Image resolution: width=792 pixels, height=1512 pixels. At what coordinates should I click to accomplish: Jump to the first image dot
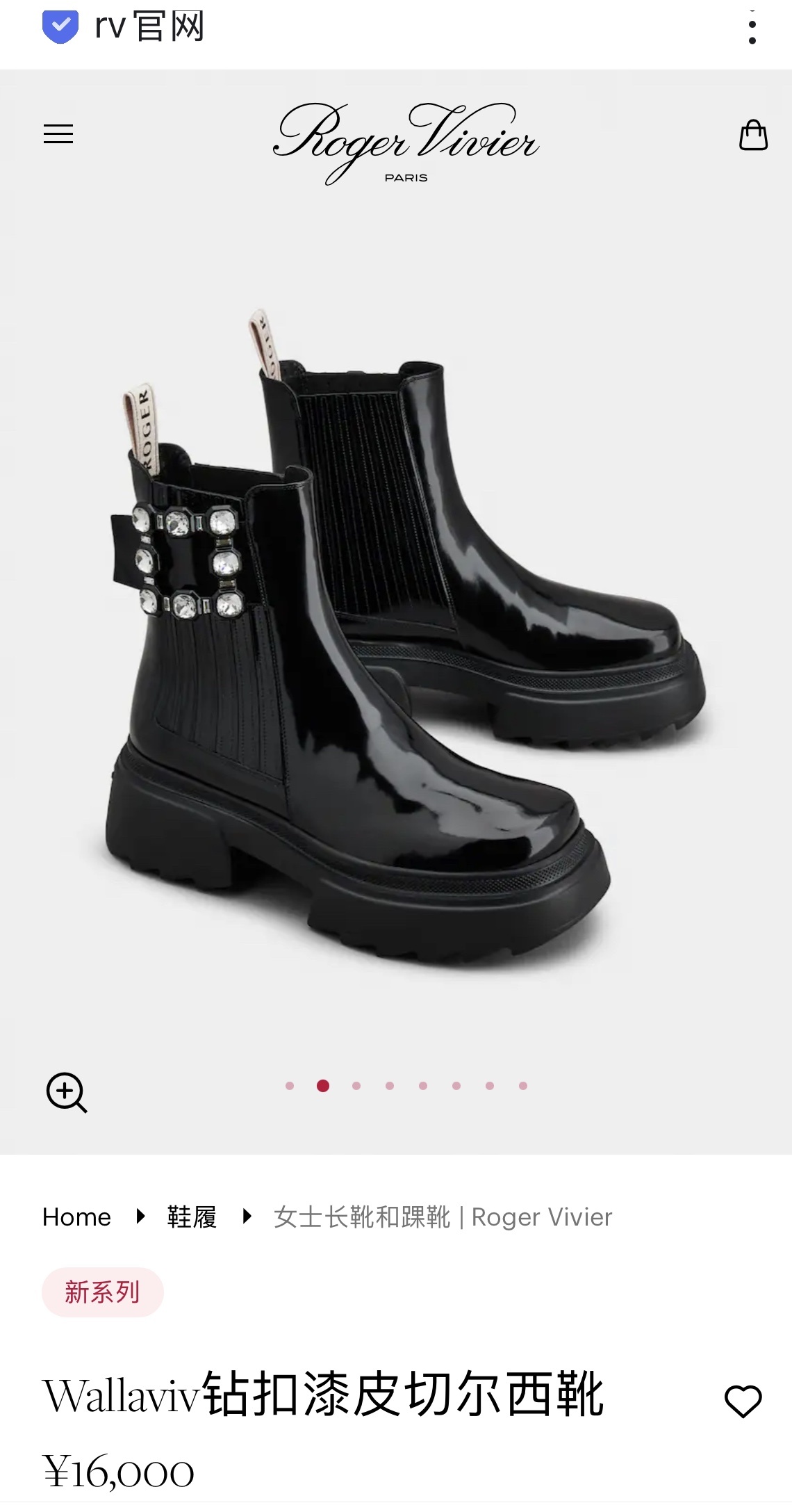[x=290, y=1086]
